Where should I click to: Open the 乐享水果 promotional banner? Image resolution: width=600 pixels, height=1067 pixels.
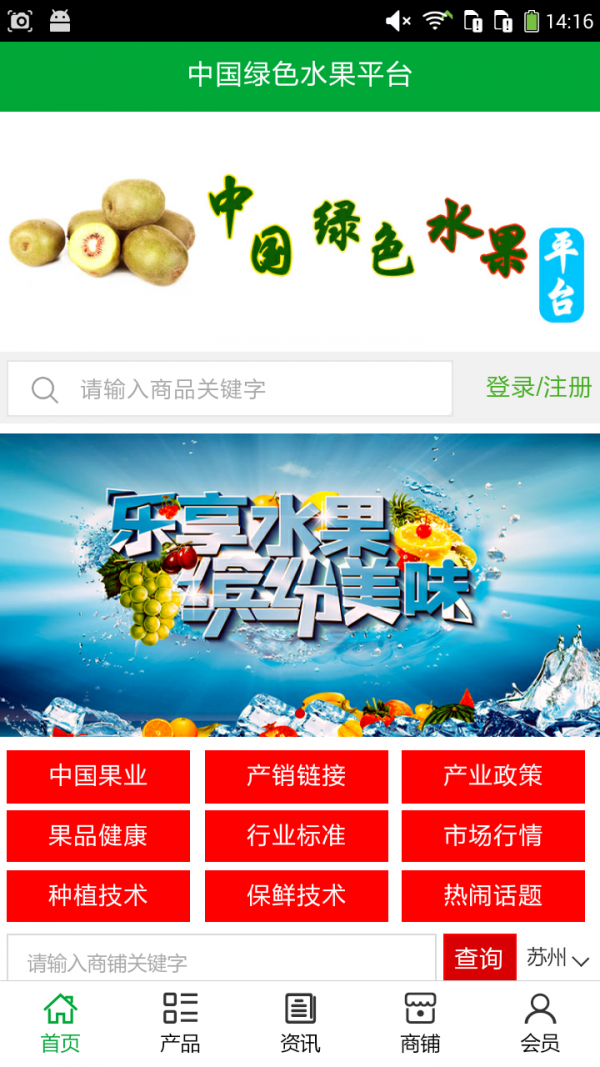pos(300,584)
